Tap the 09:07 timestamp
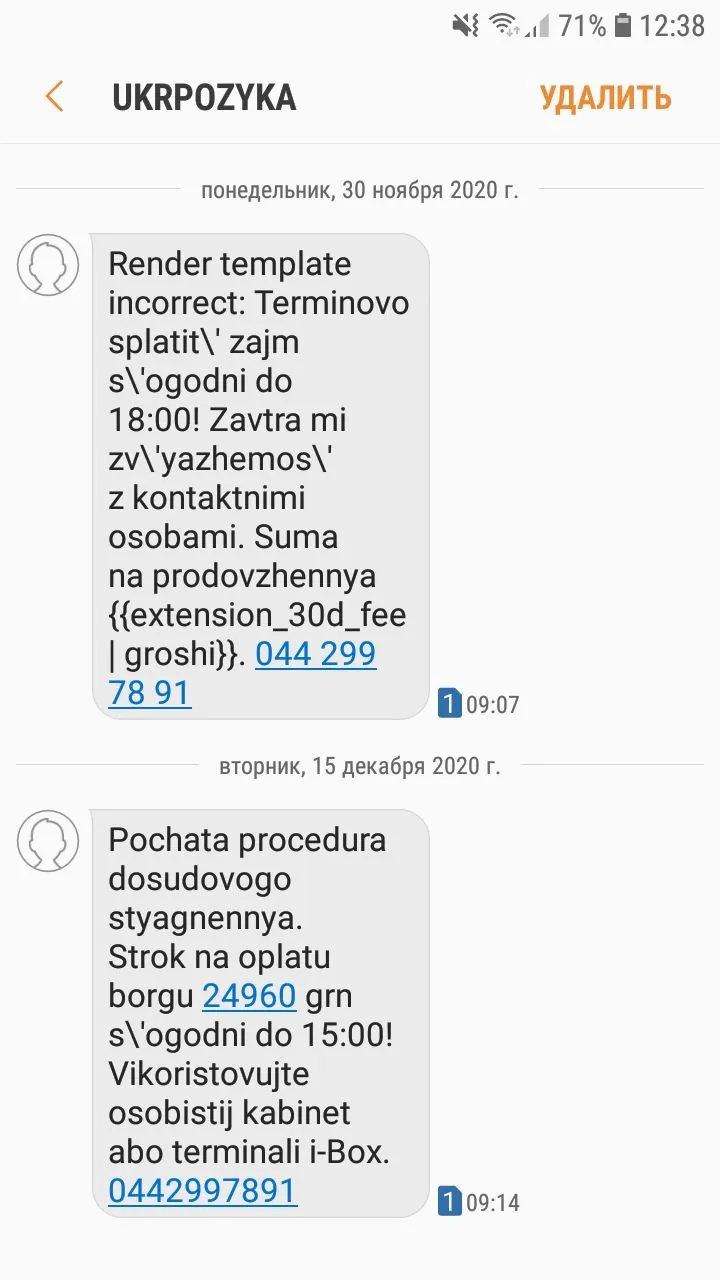 490,704
